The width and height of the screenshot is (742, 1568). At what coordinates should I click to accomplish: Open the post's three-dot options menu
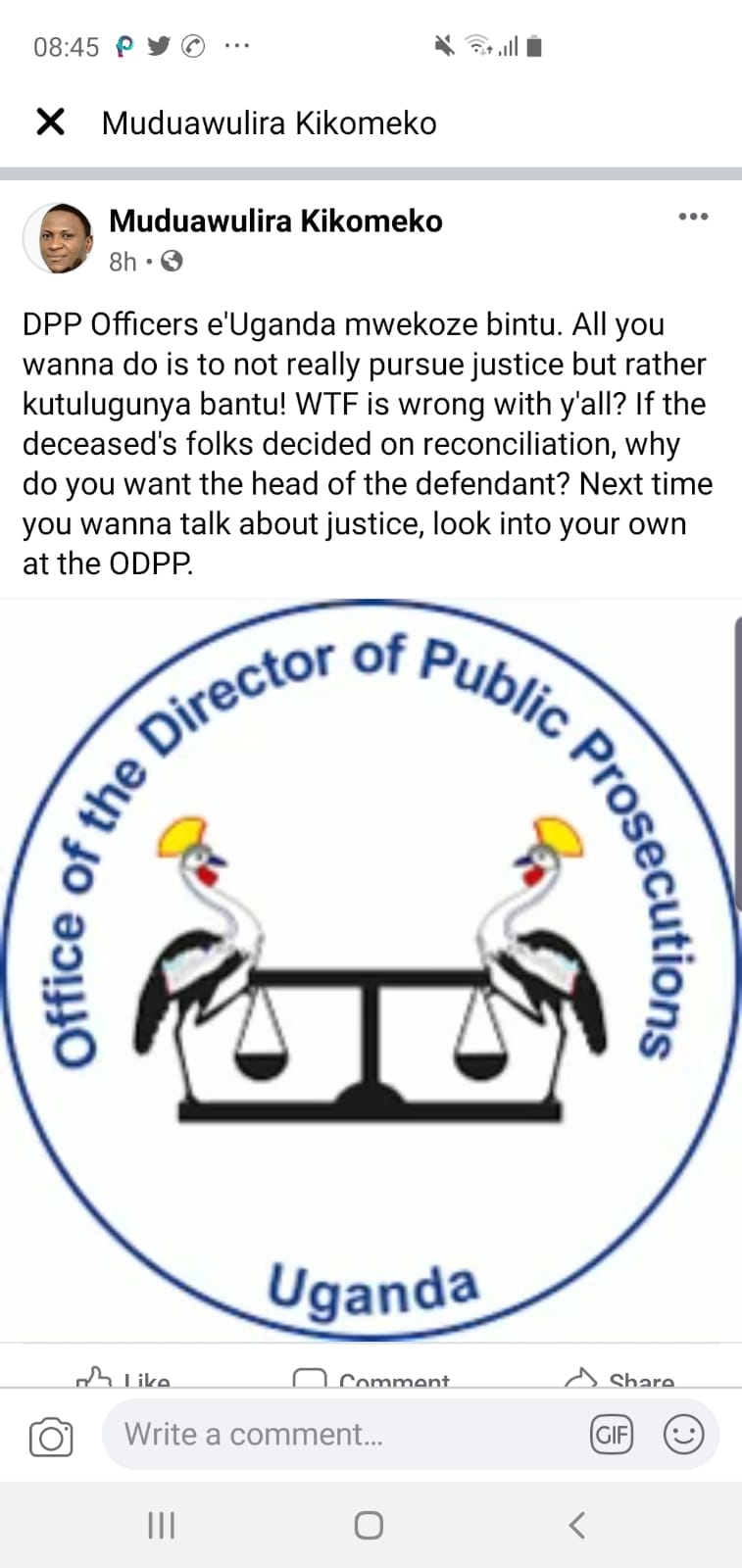[693, 217]
